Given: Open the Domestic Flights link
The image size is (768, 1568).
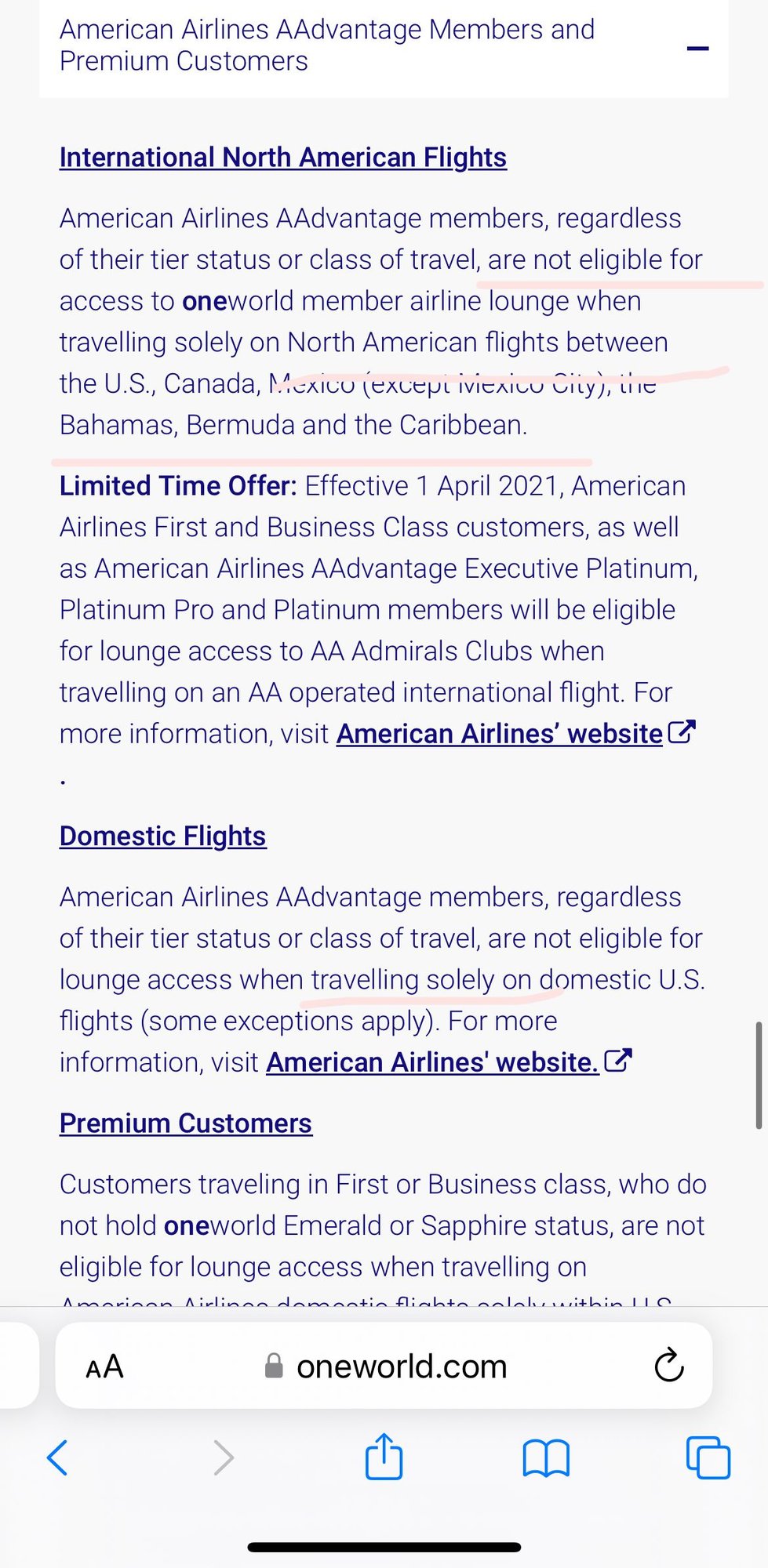Looking at the screenshot, I should point(163,837).
